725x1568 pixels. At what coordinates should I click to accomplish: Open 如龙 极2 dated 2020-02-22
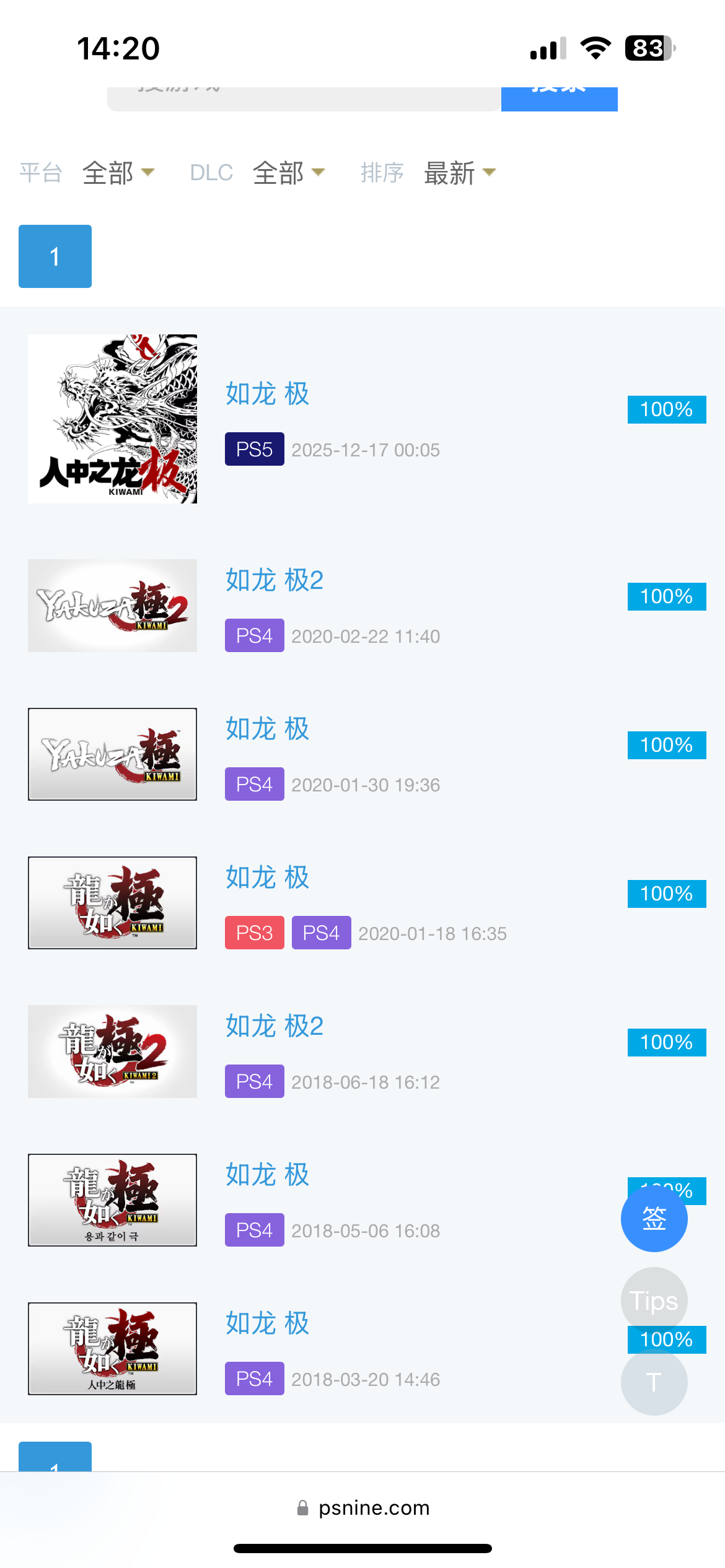tap(274, 580)
